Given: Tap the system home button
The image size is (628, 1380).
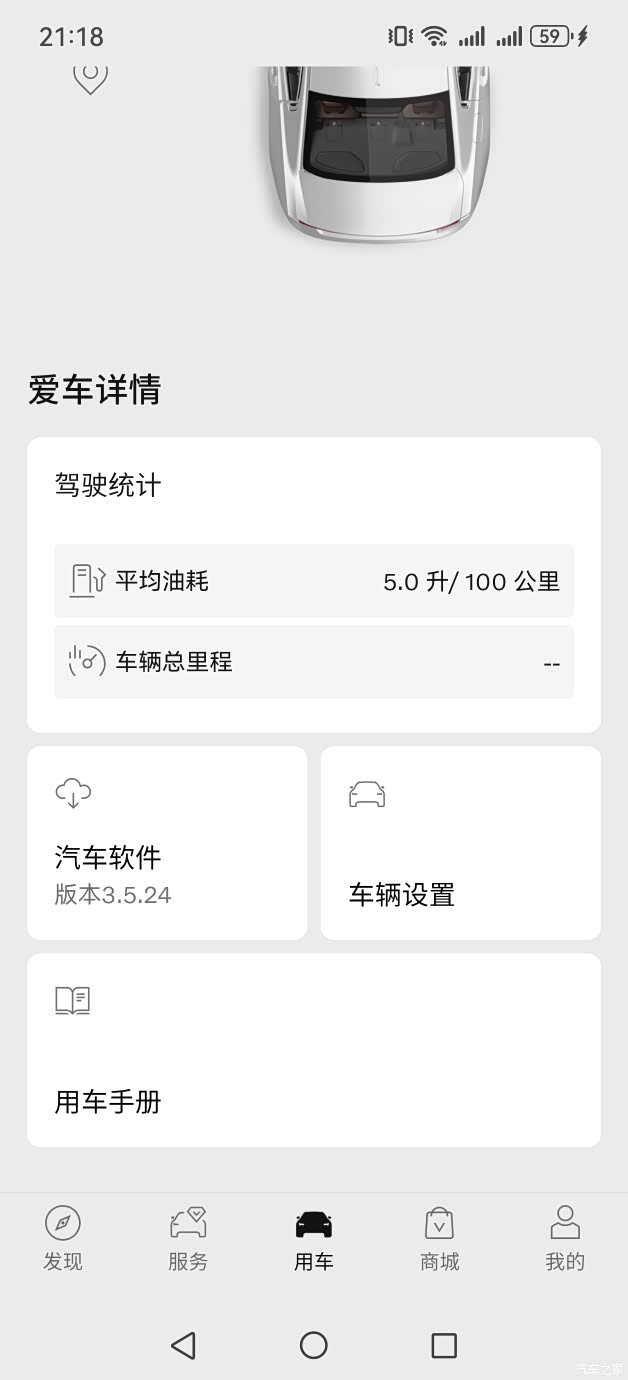Looking at the screenshot, I should pyautogui.click(x=314, y=1345).
